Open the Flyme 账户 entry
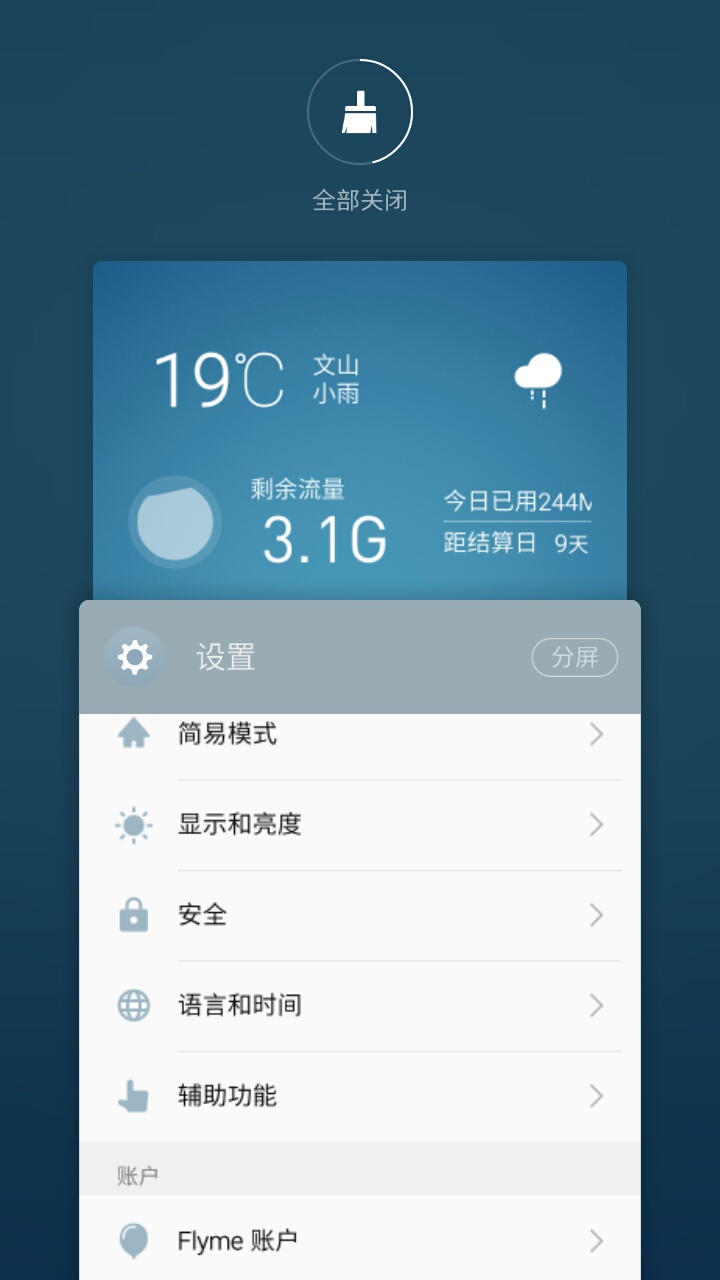 tap(360, 1239)
